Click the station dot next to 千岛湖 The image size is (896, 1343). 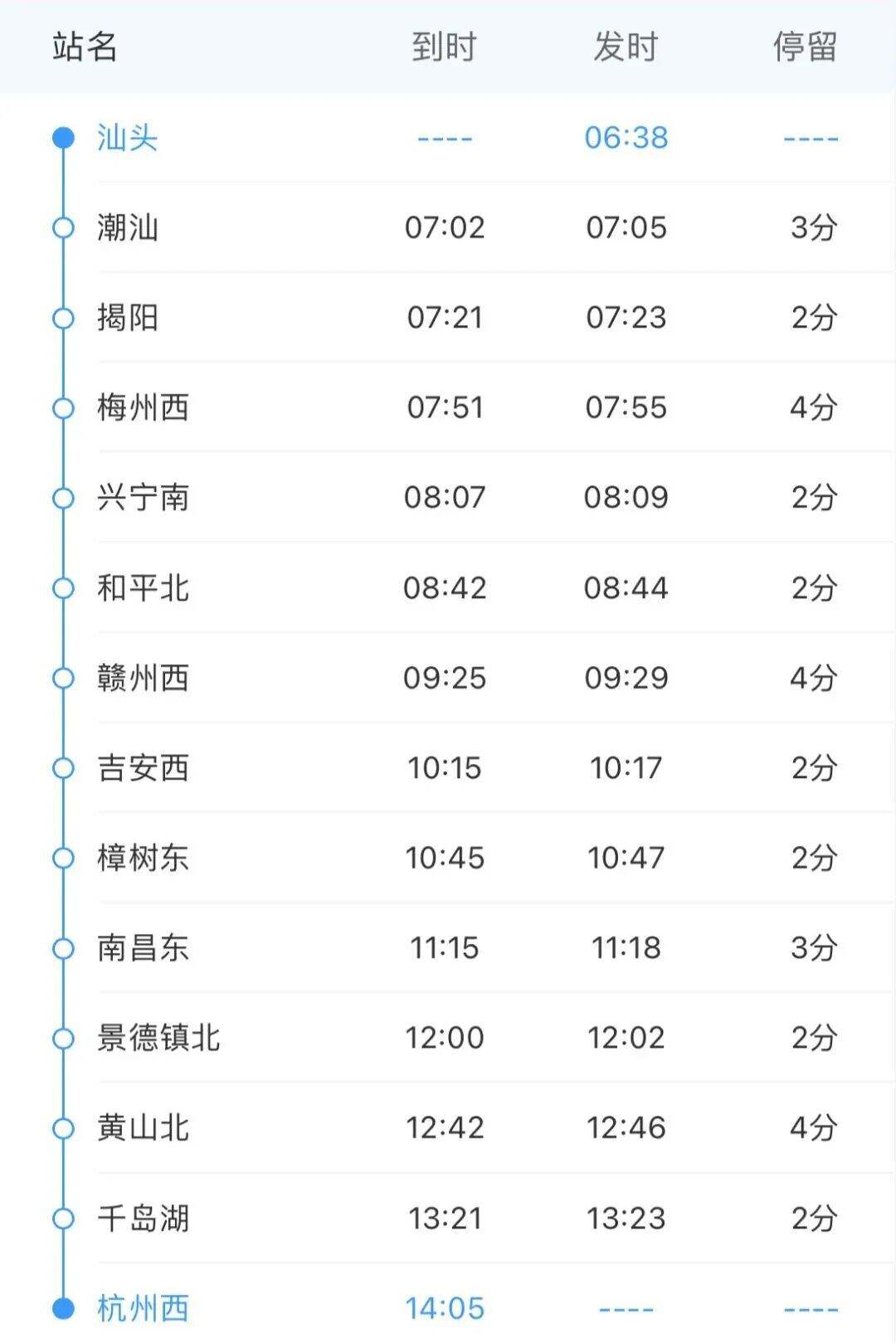(62, 1219)
